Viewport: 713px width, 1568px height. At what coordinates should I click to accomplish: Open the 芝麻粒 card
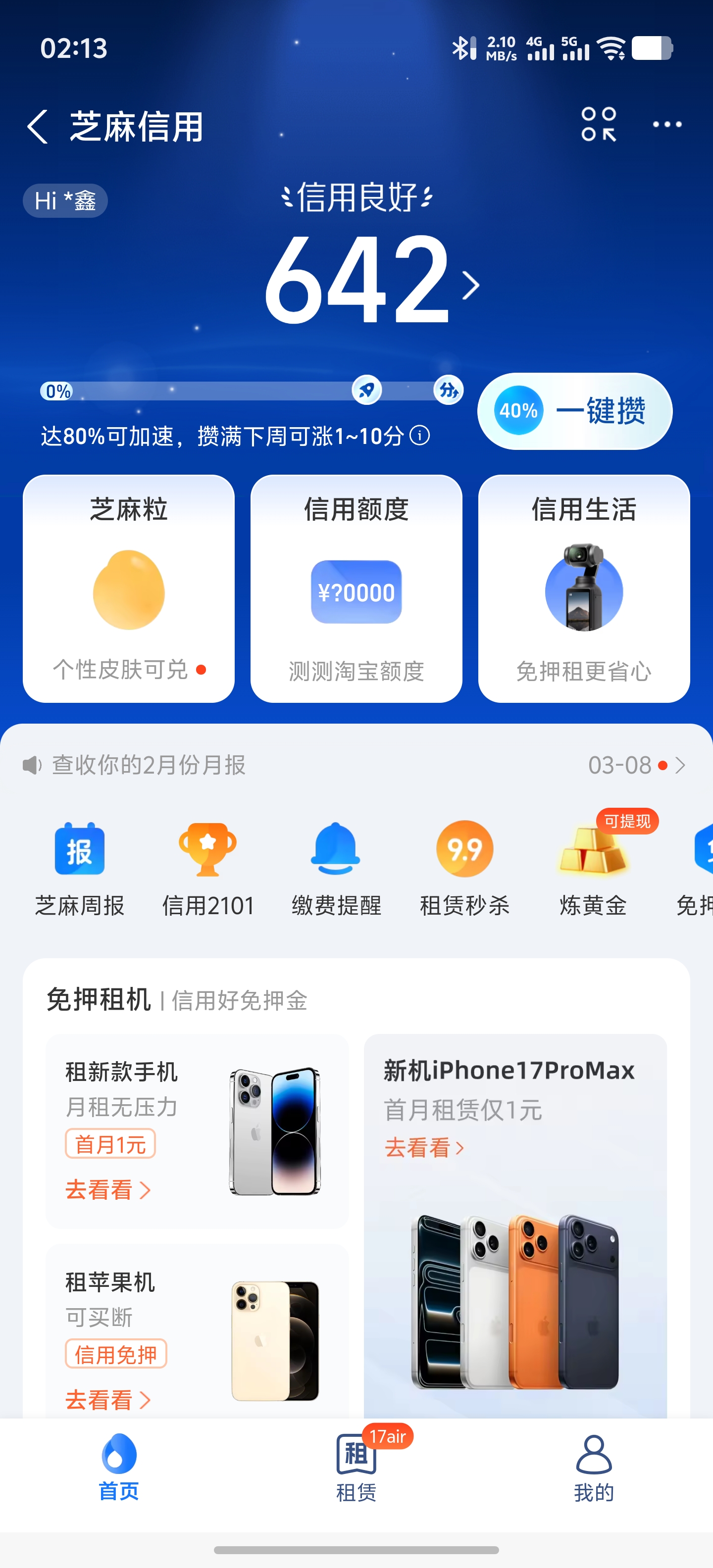(128, 588)
